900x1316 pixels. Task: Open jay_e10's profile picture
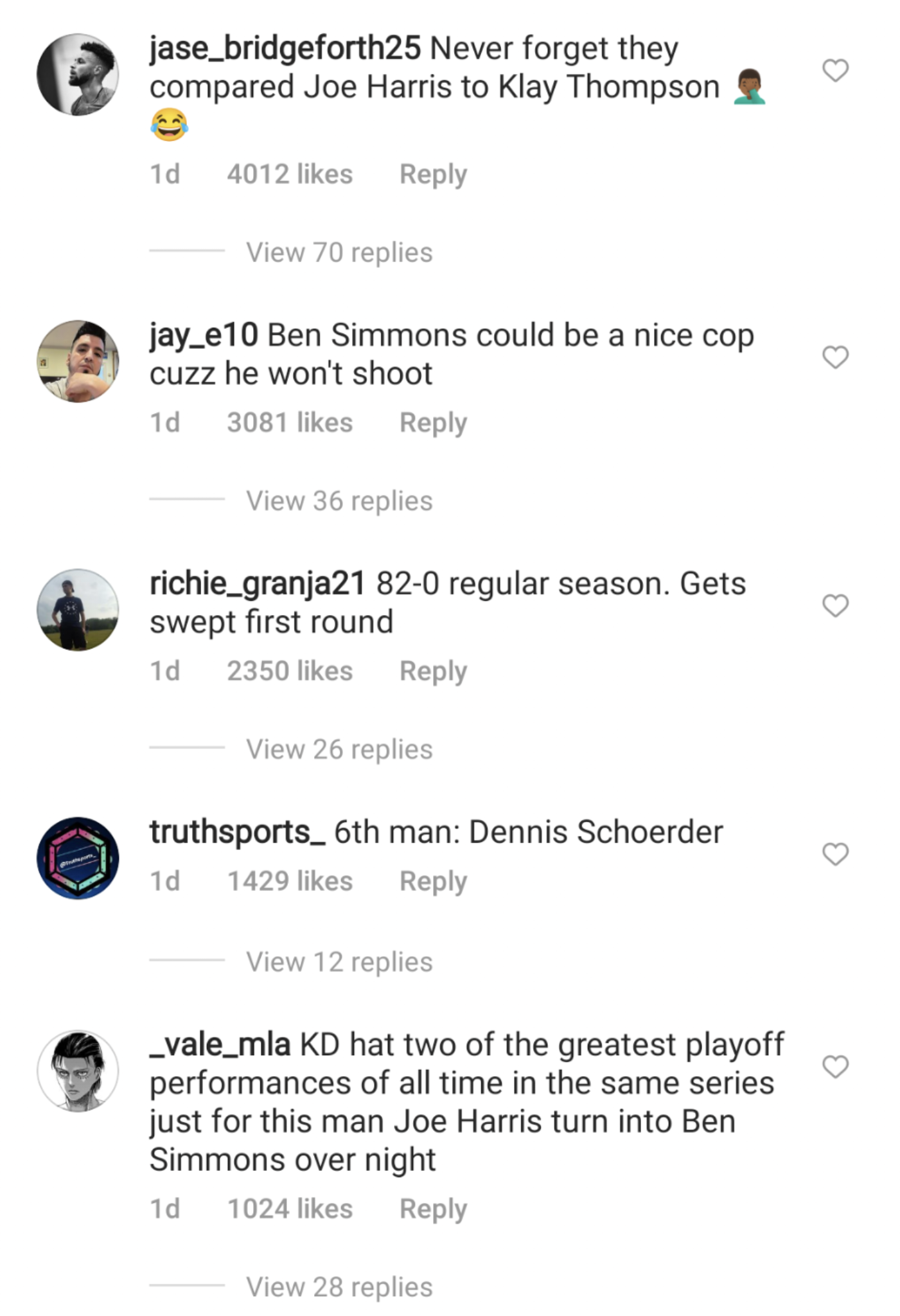point(78,361)
